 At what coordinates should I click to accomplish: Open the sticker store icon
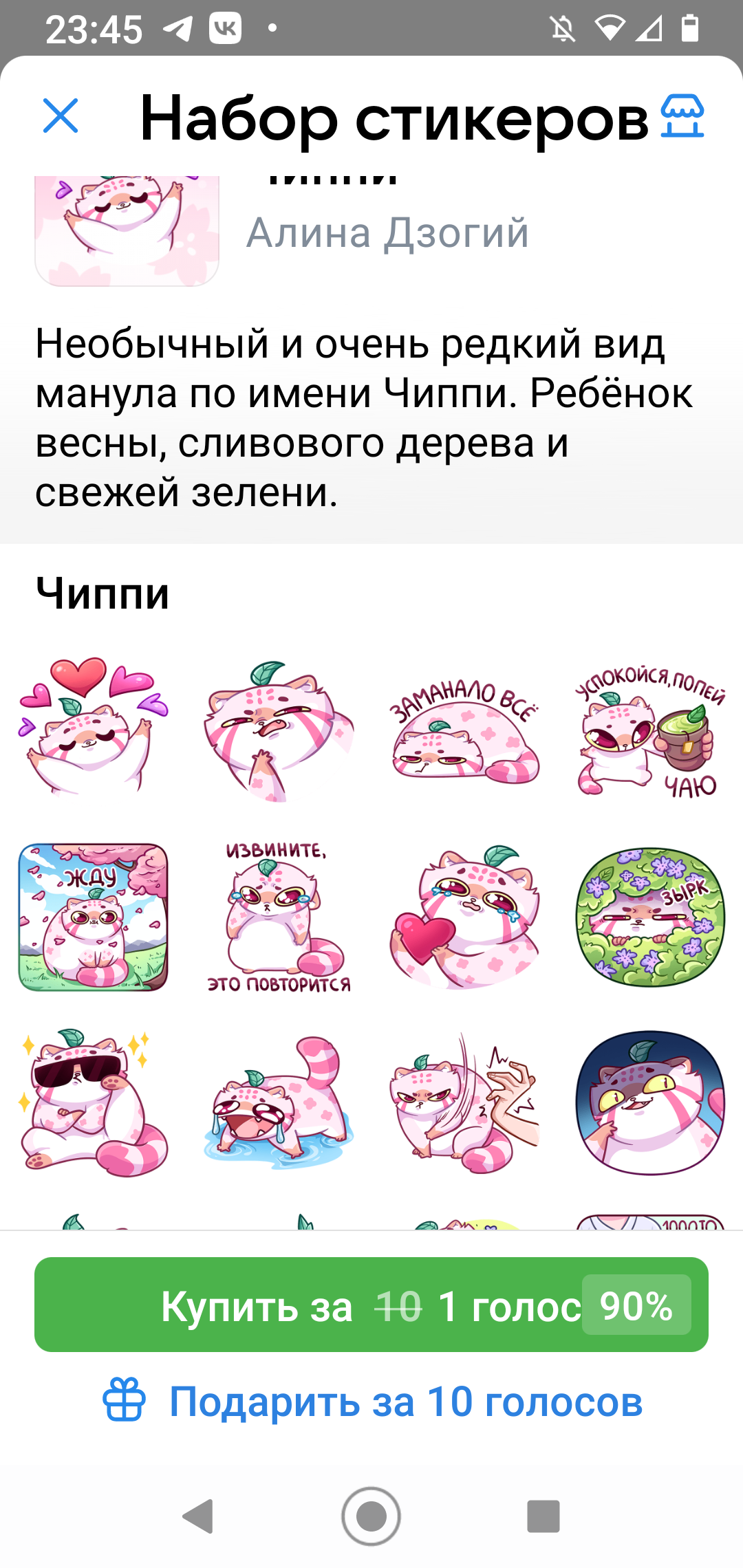pos(682,116)
